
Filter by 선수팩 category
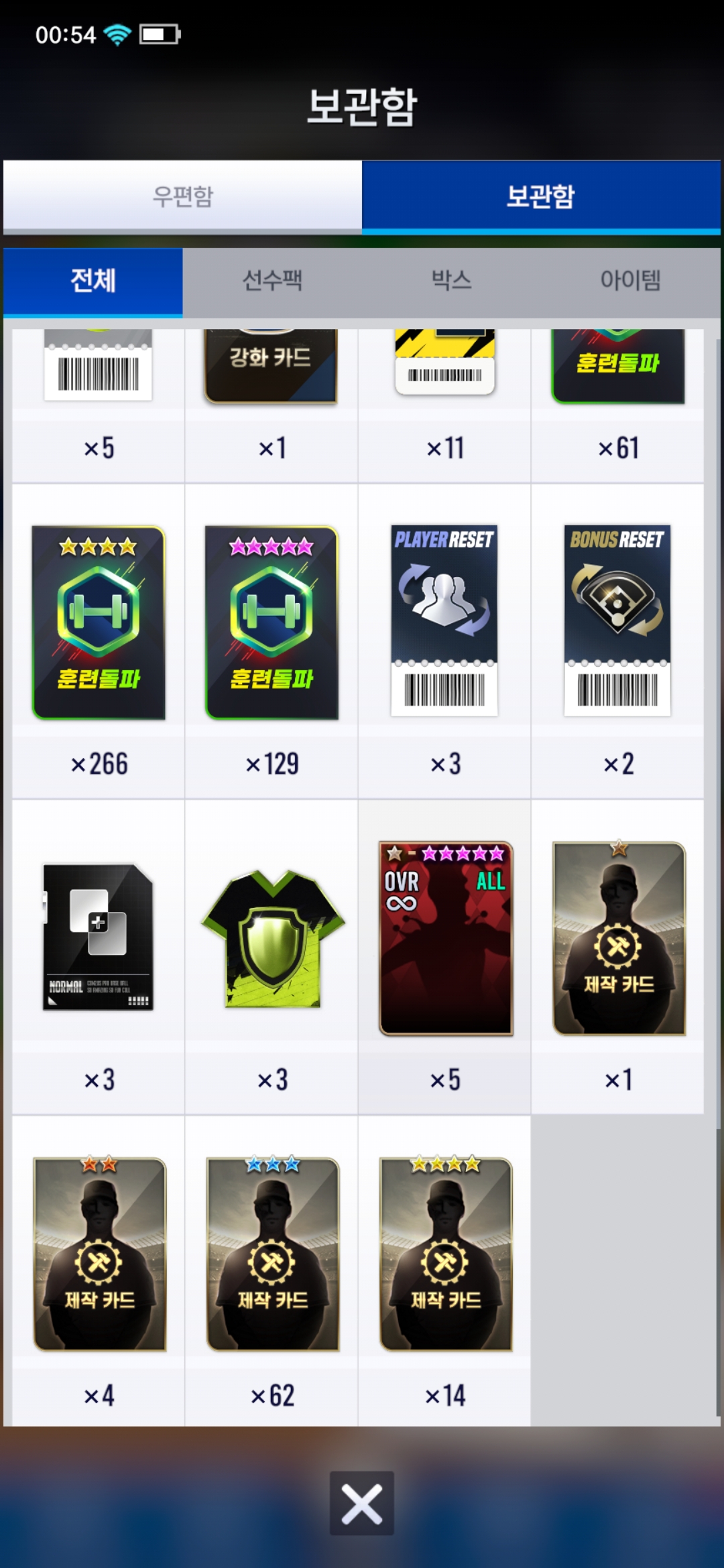pyautogui.click(x=272, y=281)
